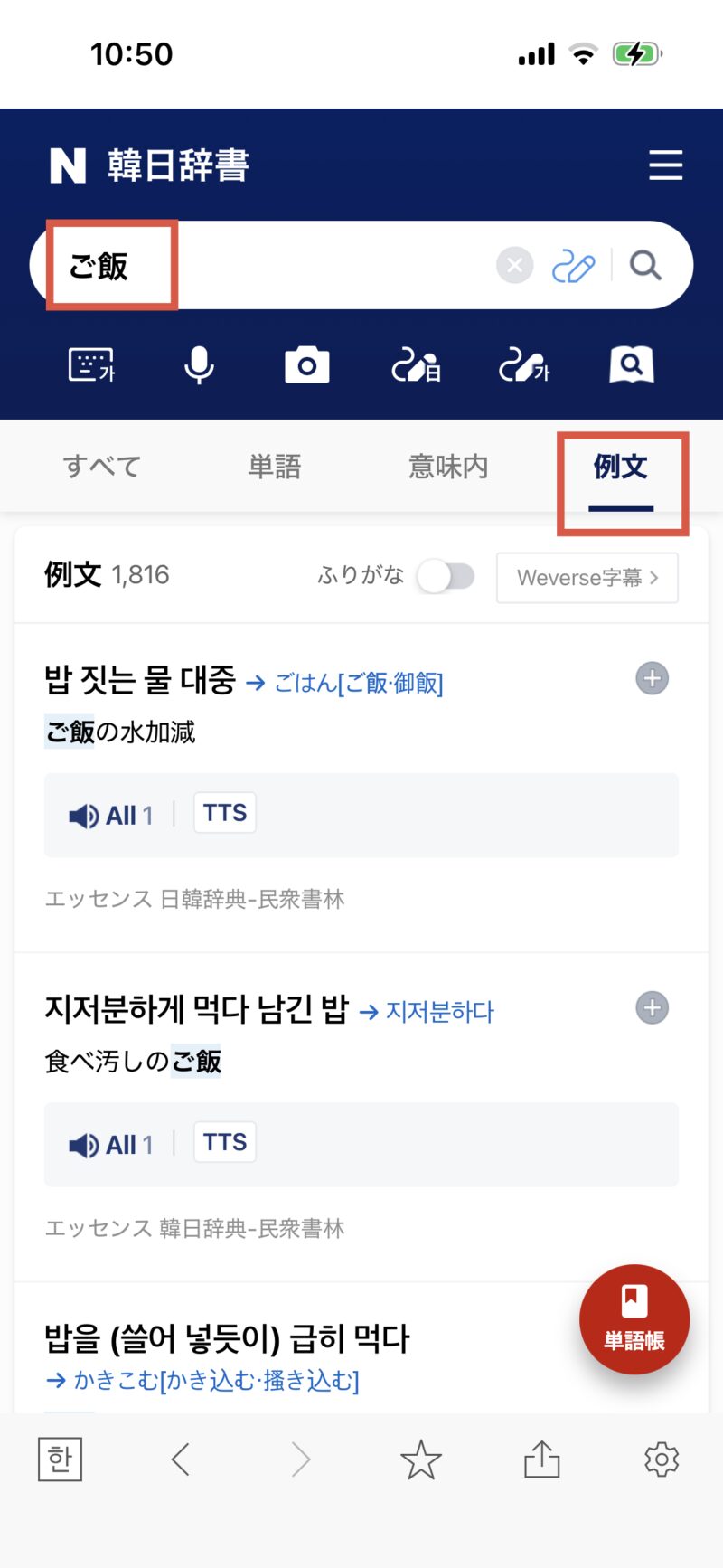723x1568 pixels.
Task: Switch to the 単語 tab
Action: pos(275,466)
